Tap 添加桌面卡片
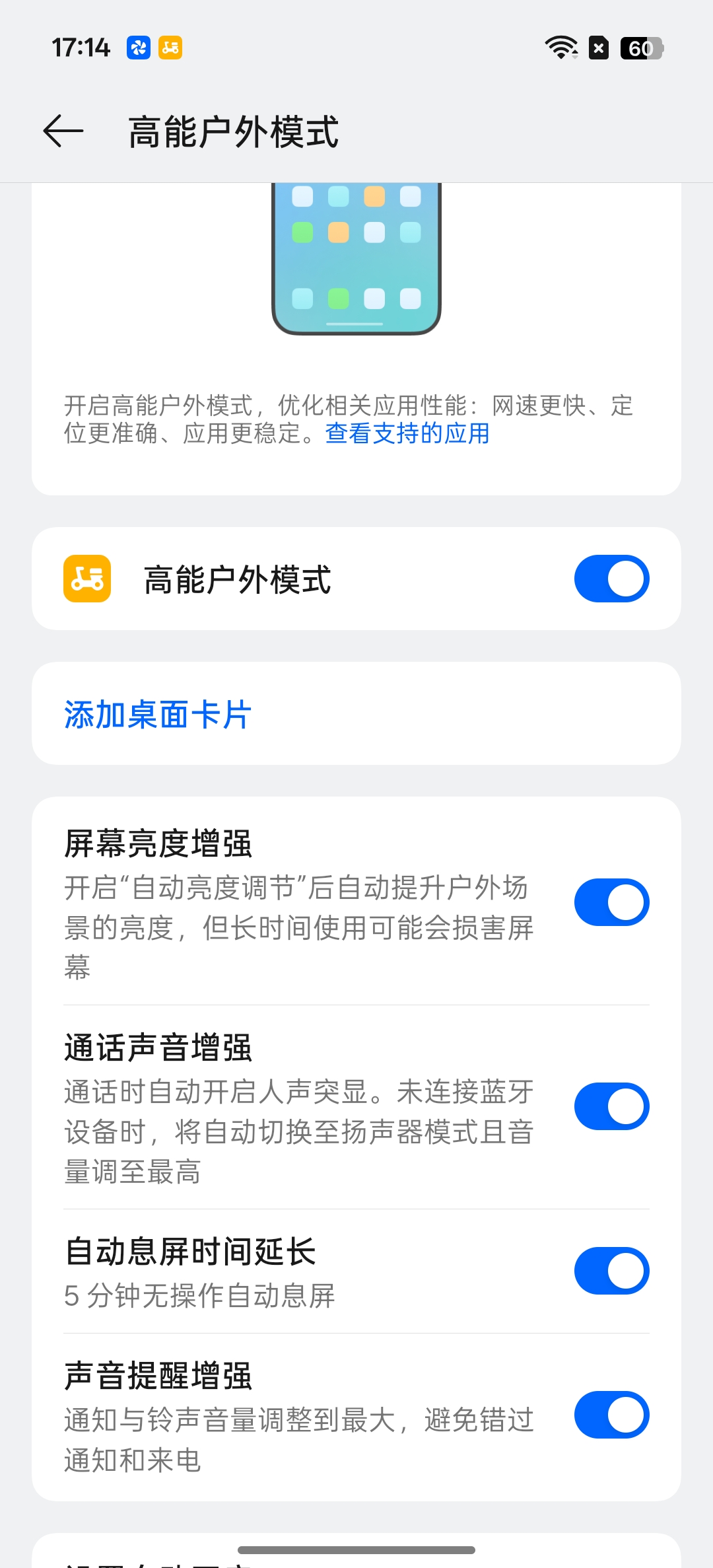Screen dimensions: 713x1568 (x=158, y=714)
